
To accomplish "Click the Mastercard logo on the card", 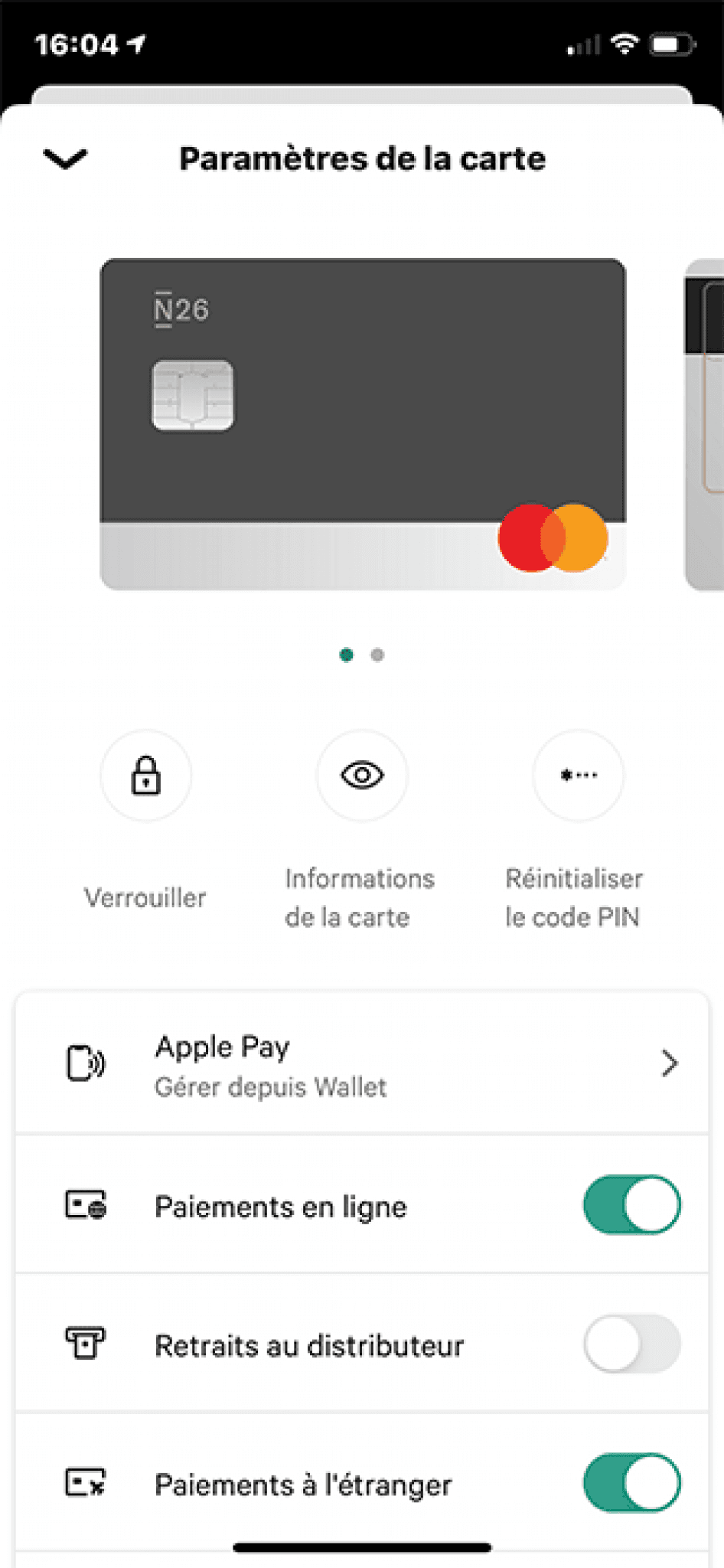I will (x=553, y=539).
